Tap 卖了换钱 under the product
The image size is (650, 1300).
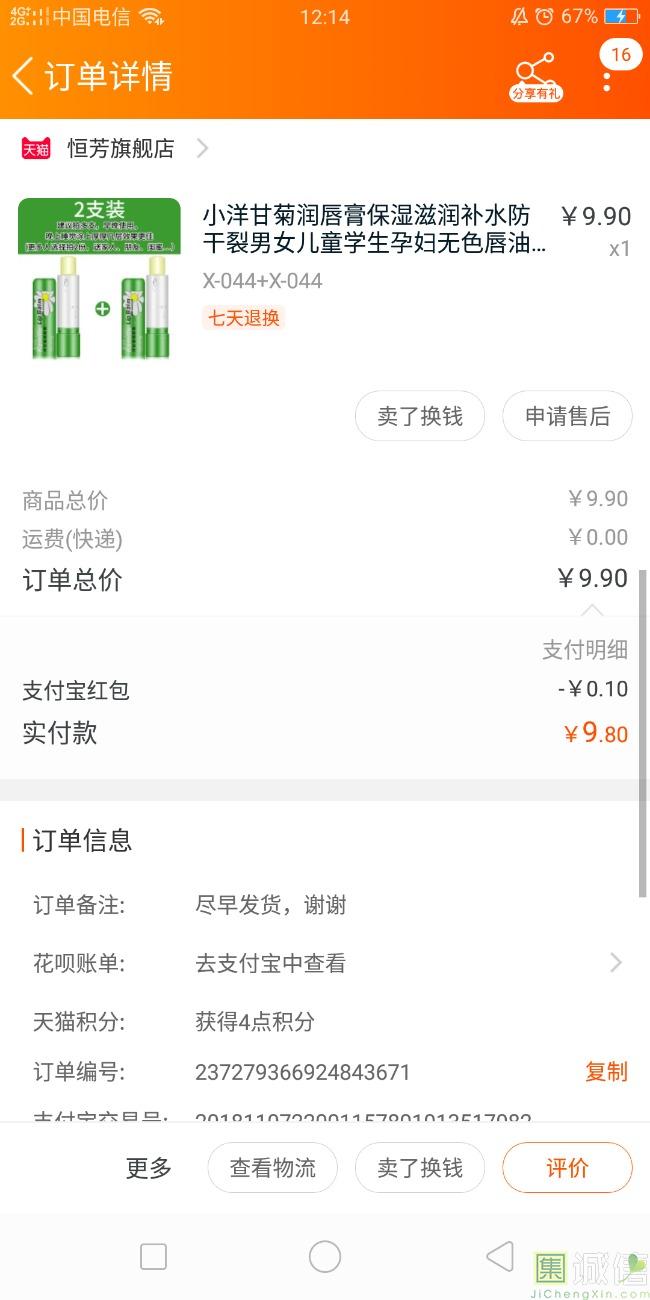(x=420, y=416)
